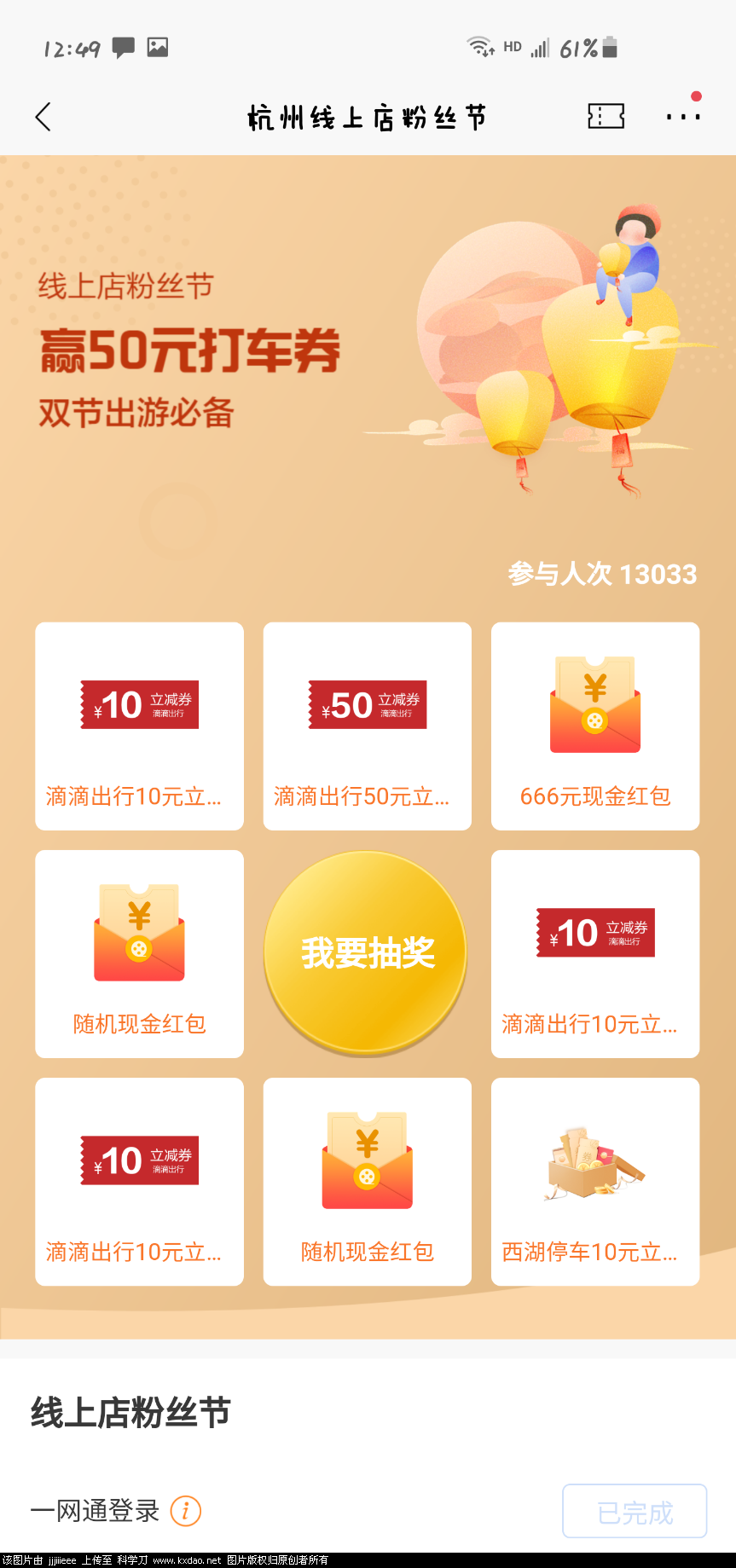Open the 滴滴出行50元立... prize card

[367, 726]
